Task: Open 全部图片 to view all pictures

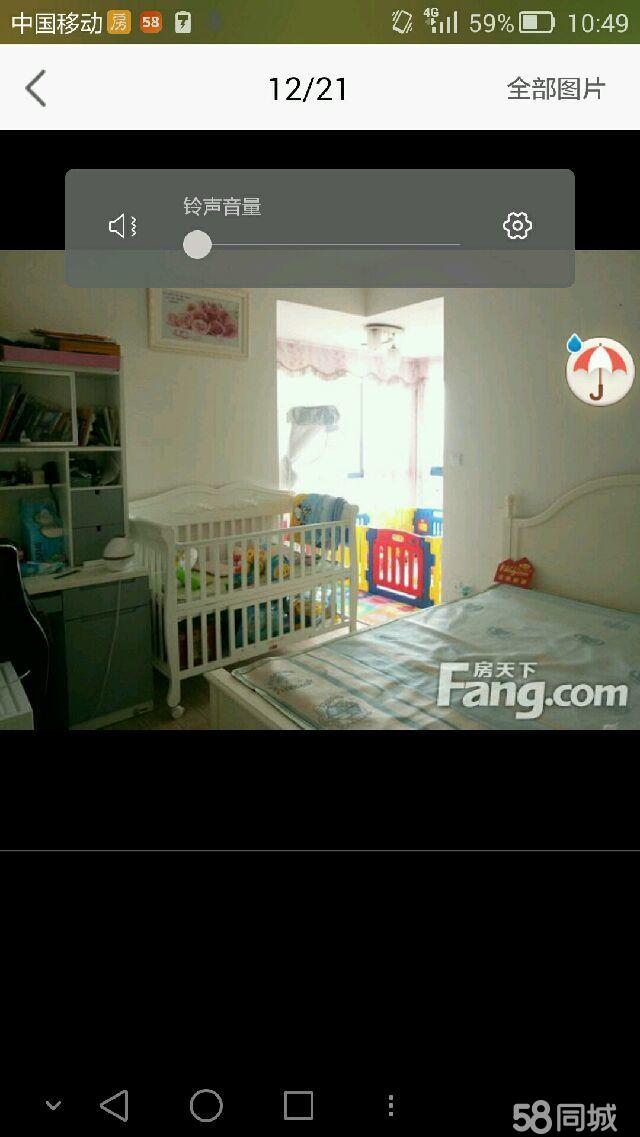Action: click(556, 89)
